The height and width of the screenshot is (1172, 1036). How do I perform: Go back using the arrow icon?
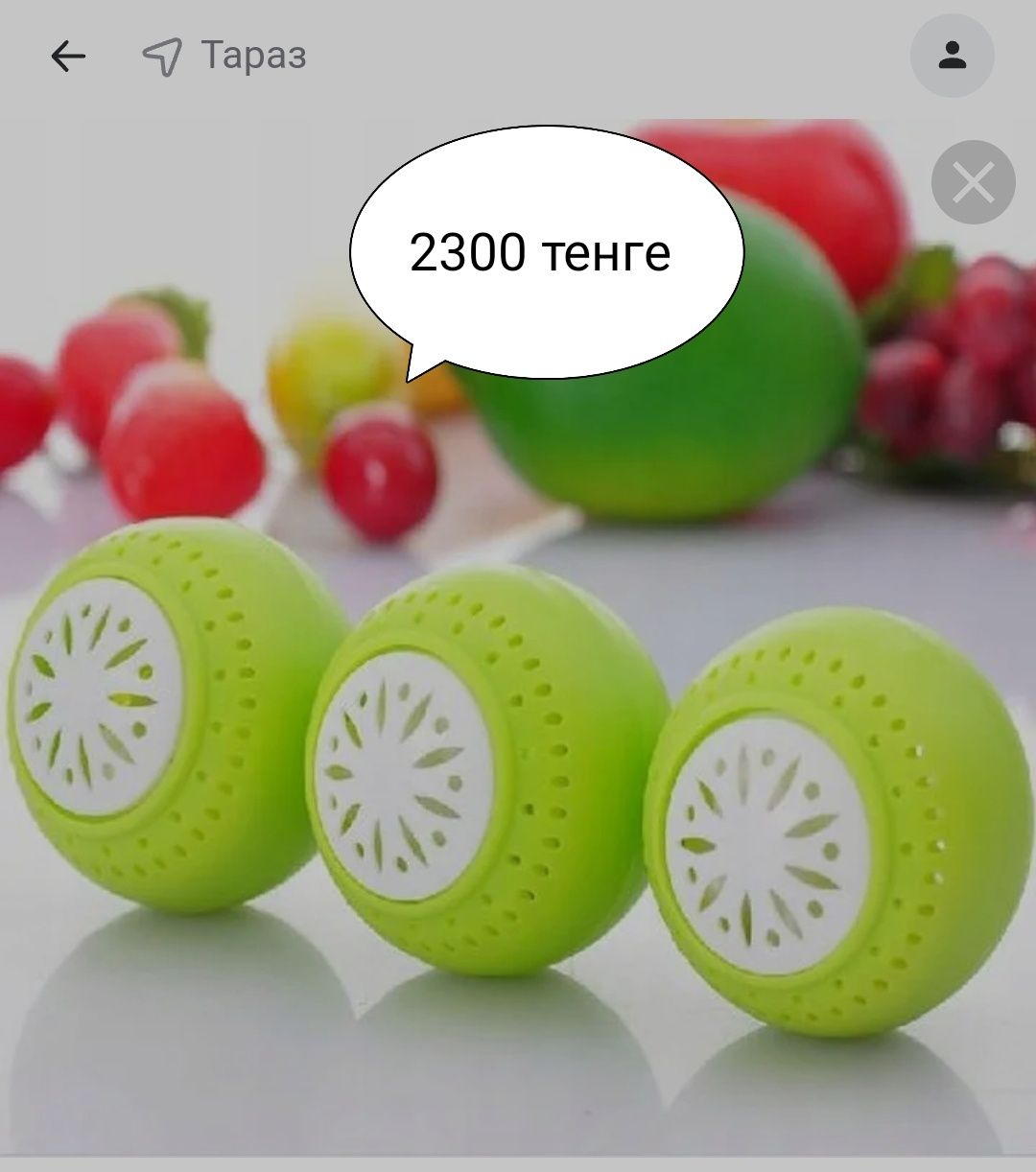(x=68, y=57)
